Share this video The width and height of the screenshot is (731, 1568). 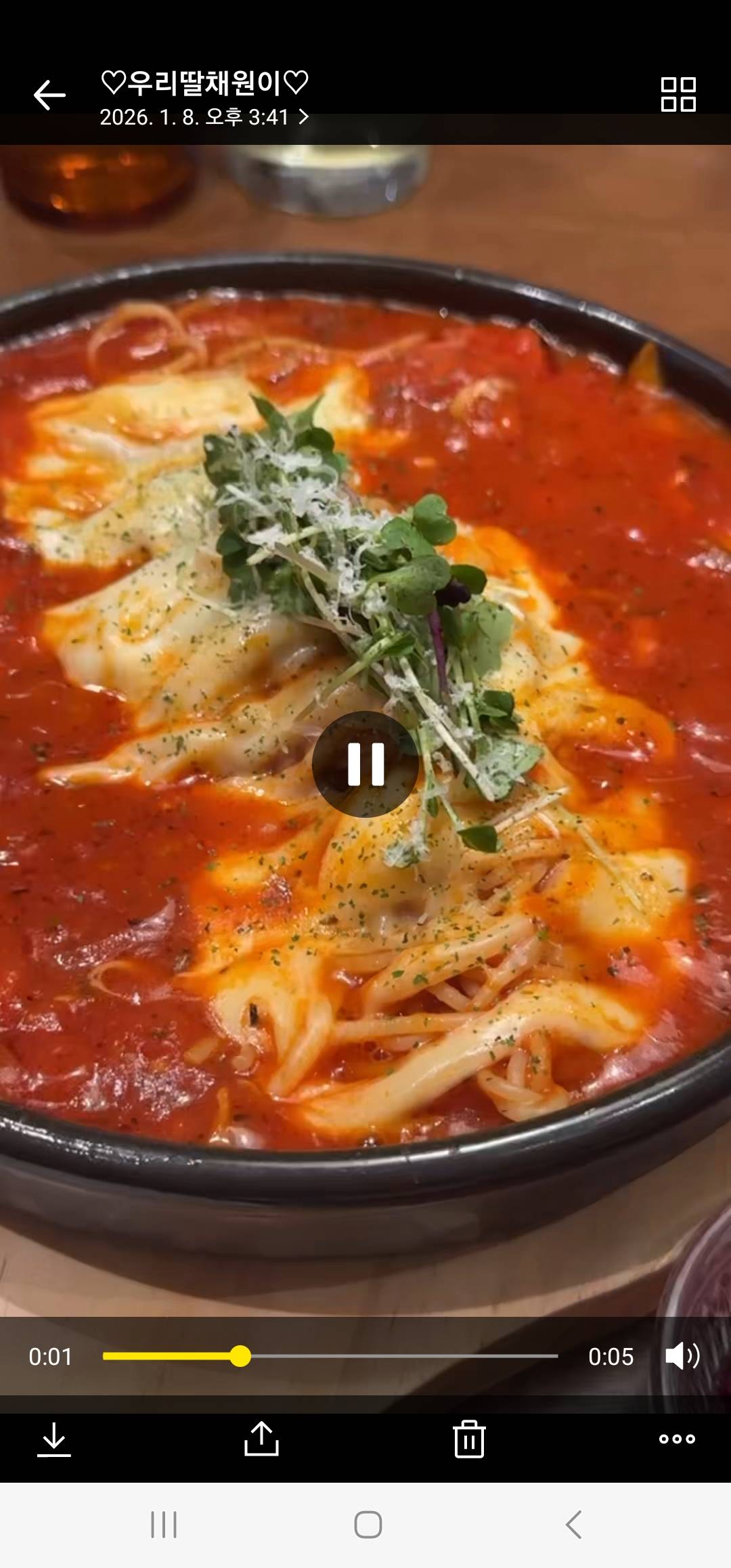(261, 1439)
